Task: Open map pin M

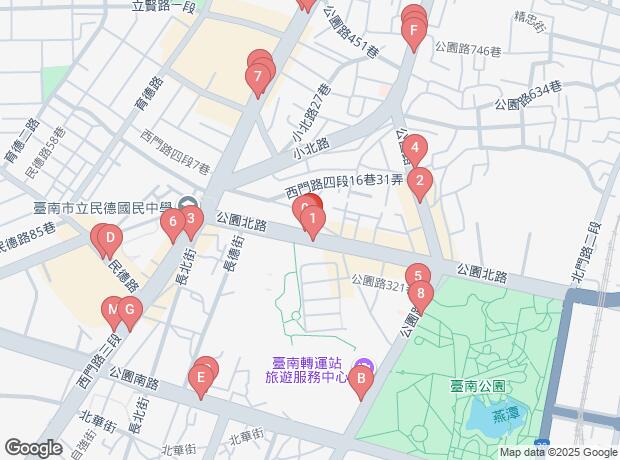Action: (x=113, y=310)
